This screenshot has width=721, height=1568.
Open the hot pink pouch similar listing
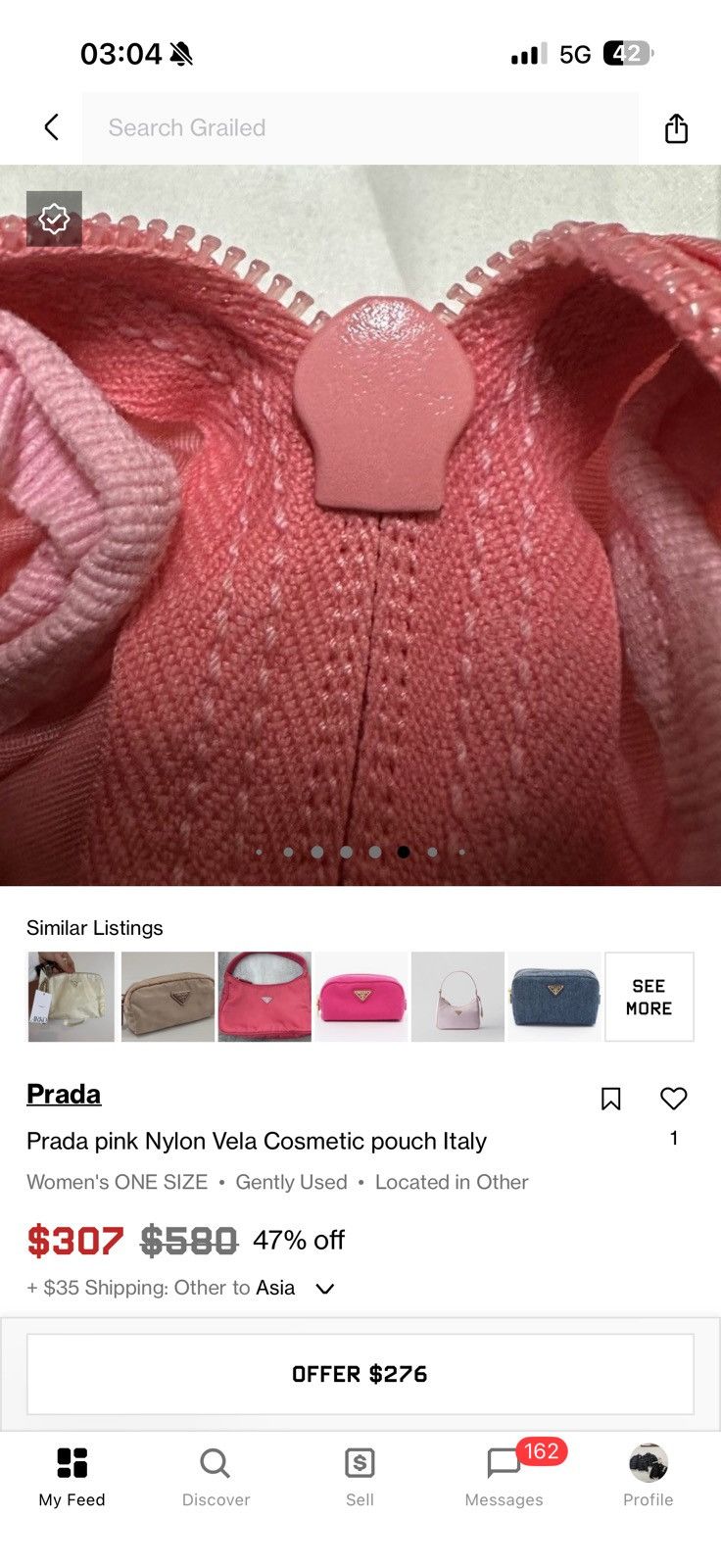[x=361, y=997]
